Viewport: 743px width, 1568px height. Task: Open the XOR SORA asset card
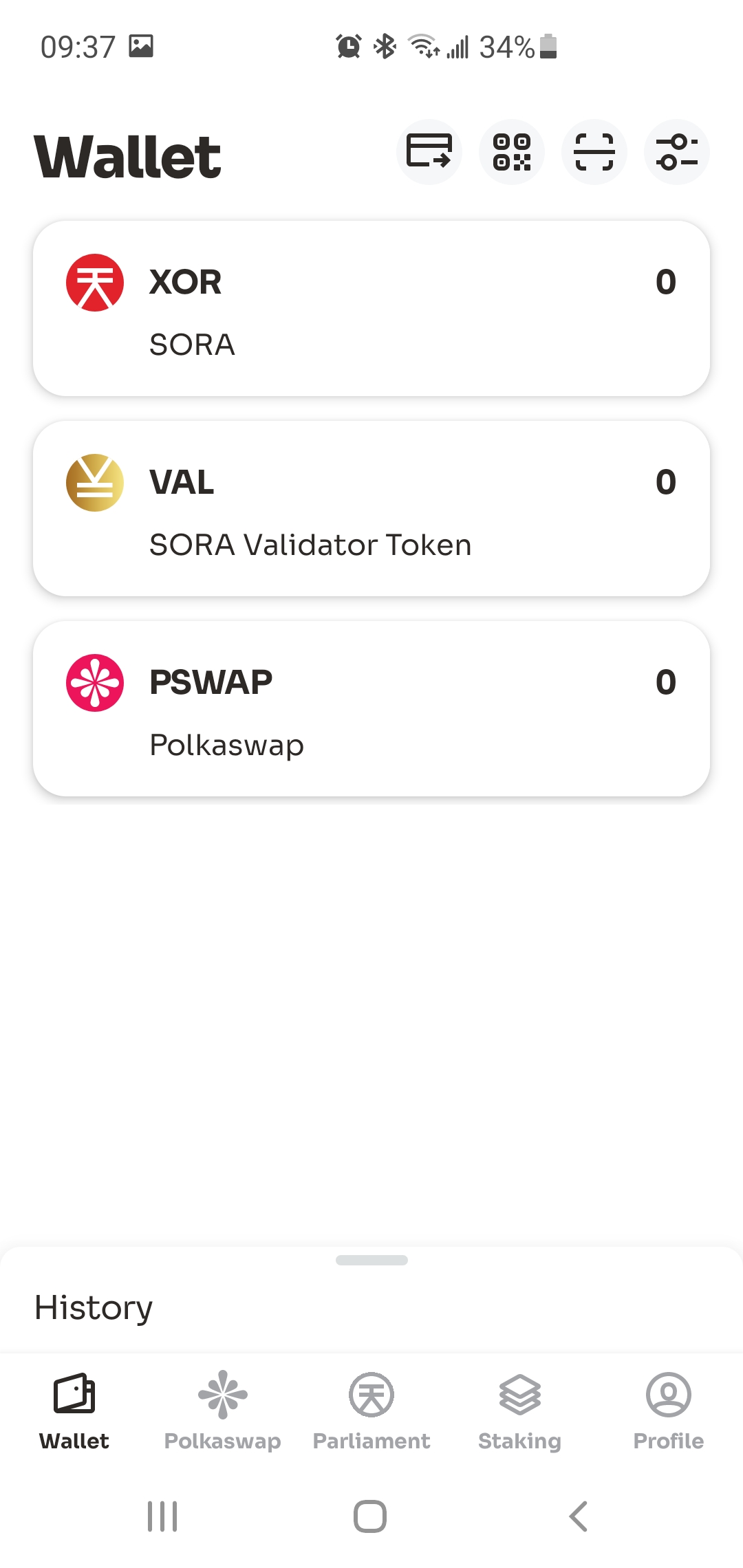[371, 308]
